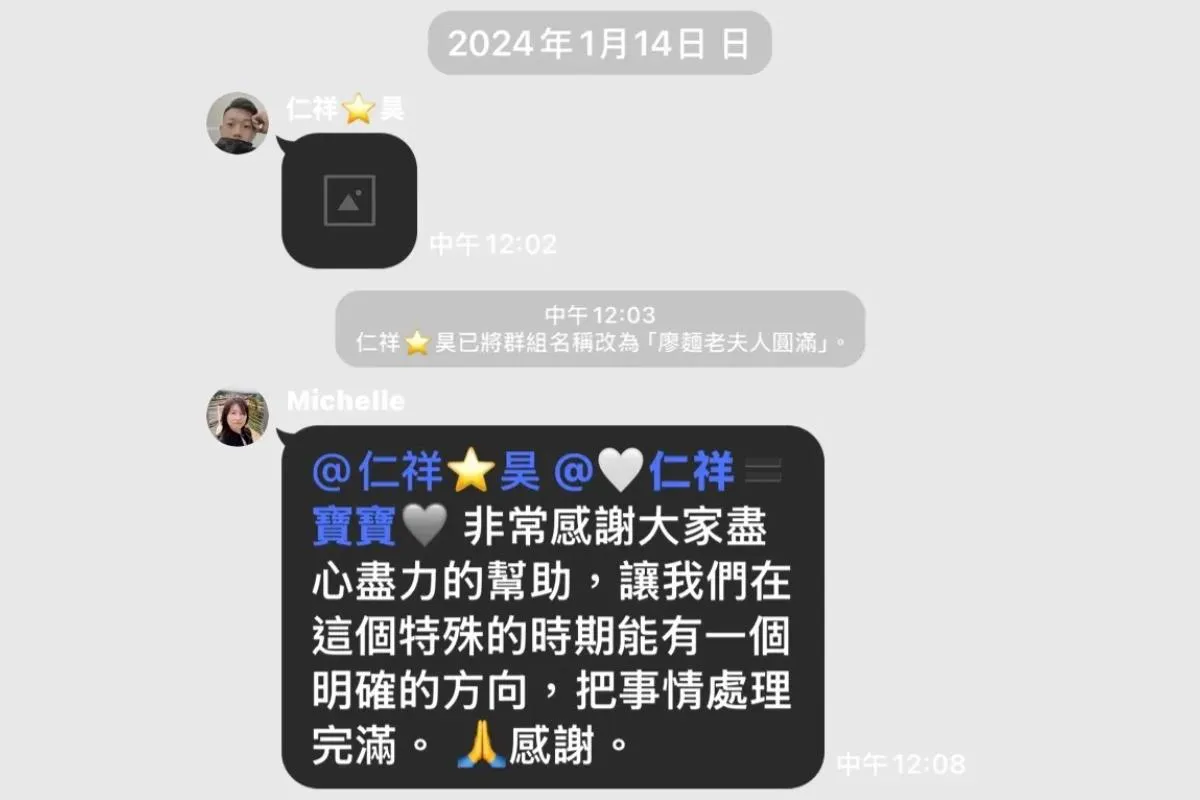Open the image message sent at 12:02

[349, 200]
